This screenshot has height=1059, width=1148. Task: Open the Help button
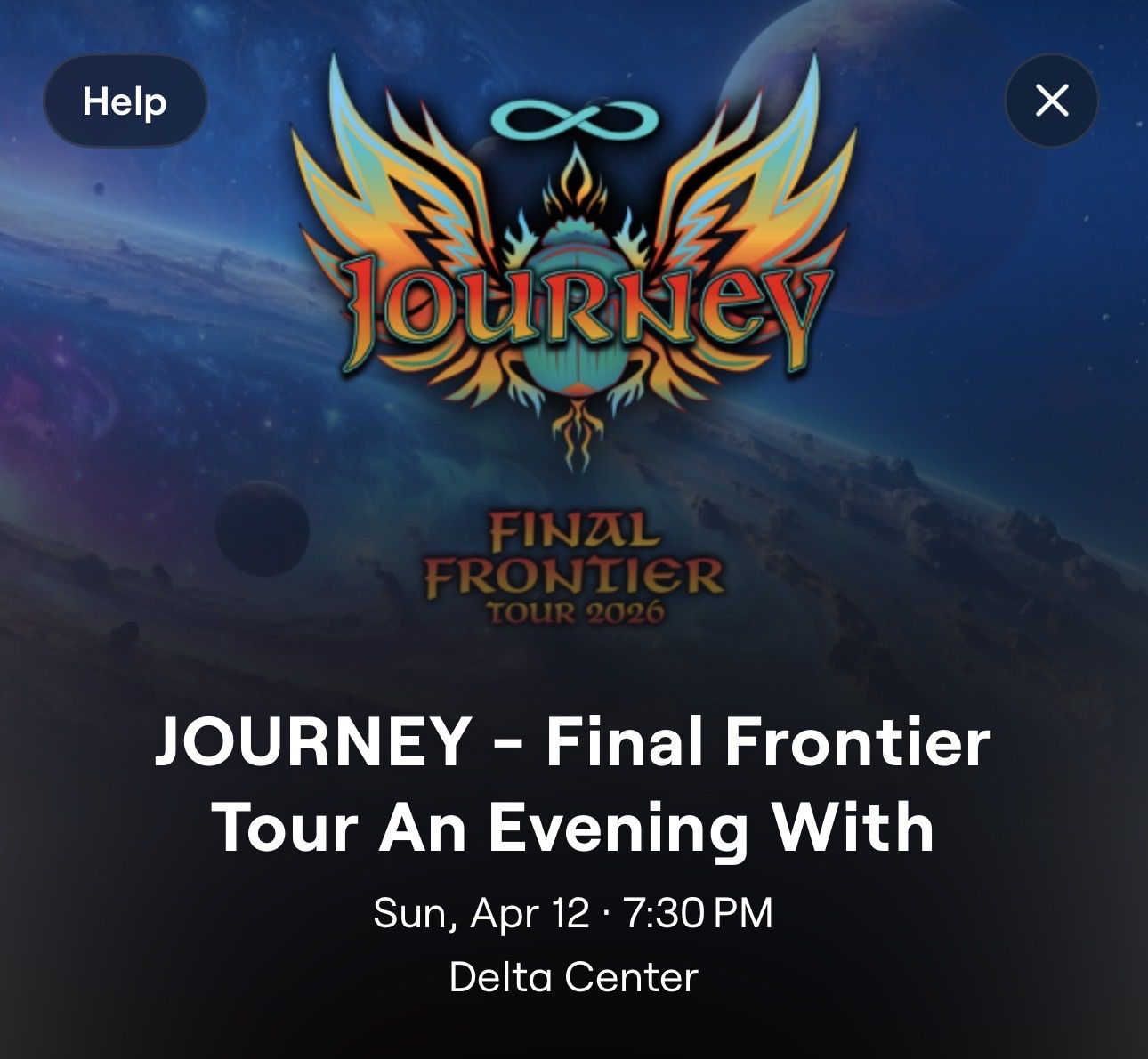click(x=125, y=101)
